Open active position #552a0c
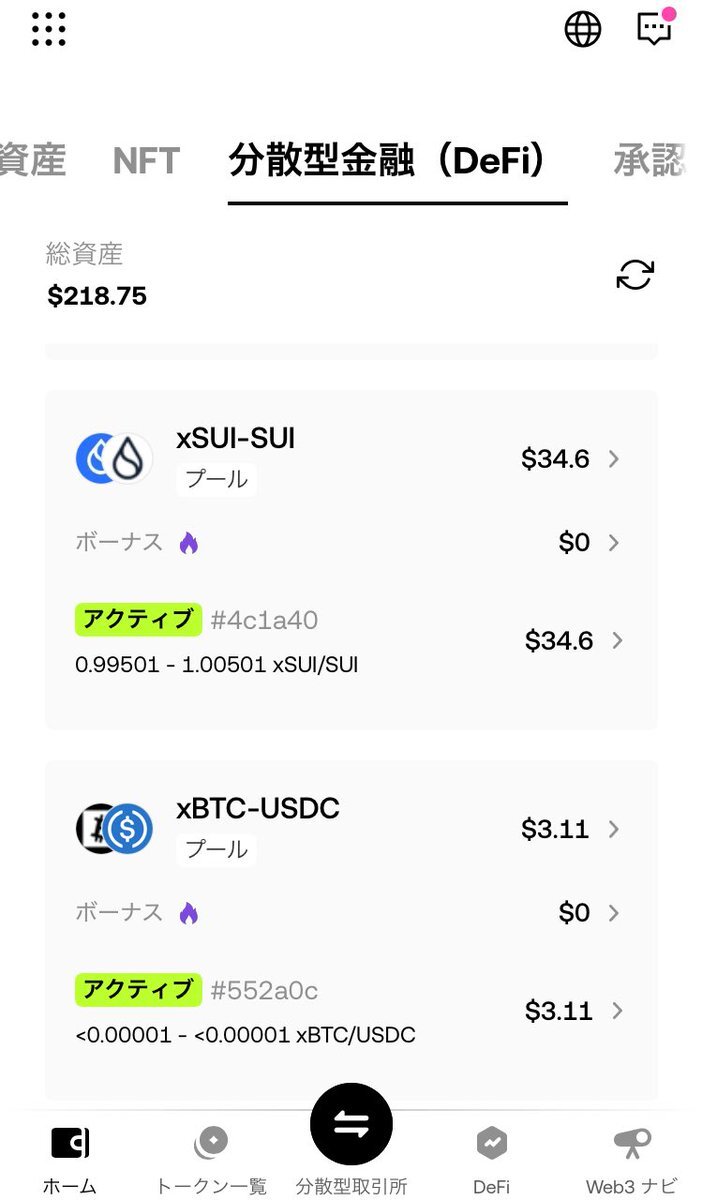Image resolution: width=702 pixels, height=1200 pixels. [x=351, y=1010]
